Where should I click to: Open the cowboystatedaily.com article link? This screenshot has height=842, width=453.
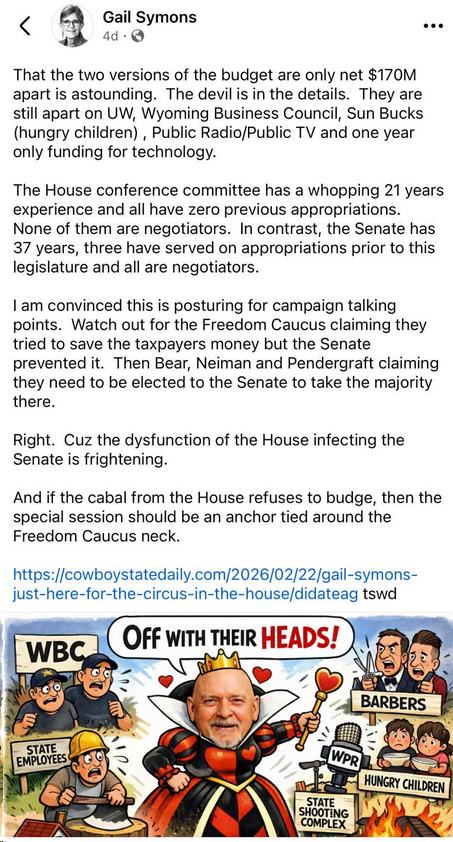click(x=215, y=584)
